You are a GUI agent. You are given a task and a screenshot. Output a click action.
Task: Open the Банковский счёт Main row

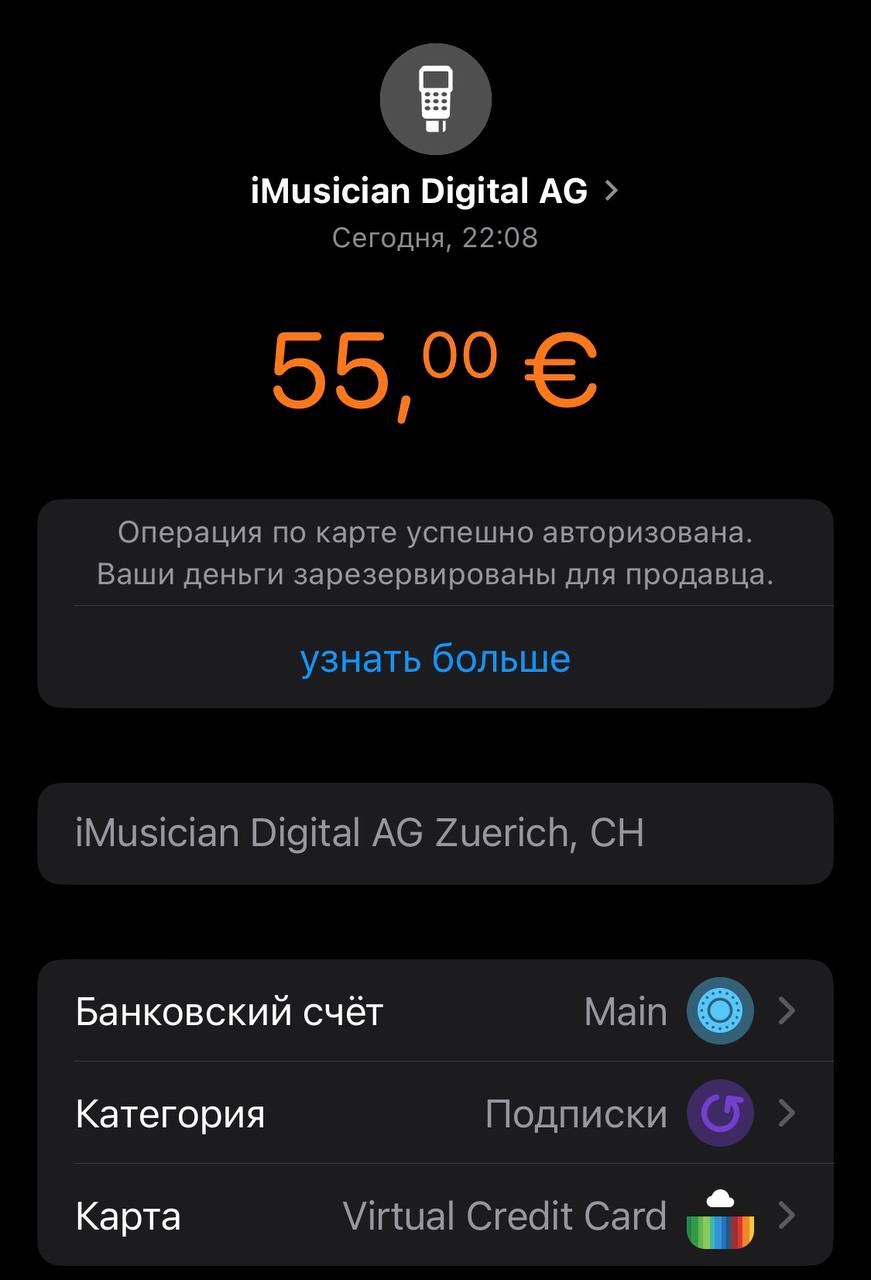[x=435, y=1012]
